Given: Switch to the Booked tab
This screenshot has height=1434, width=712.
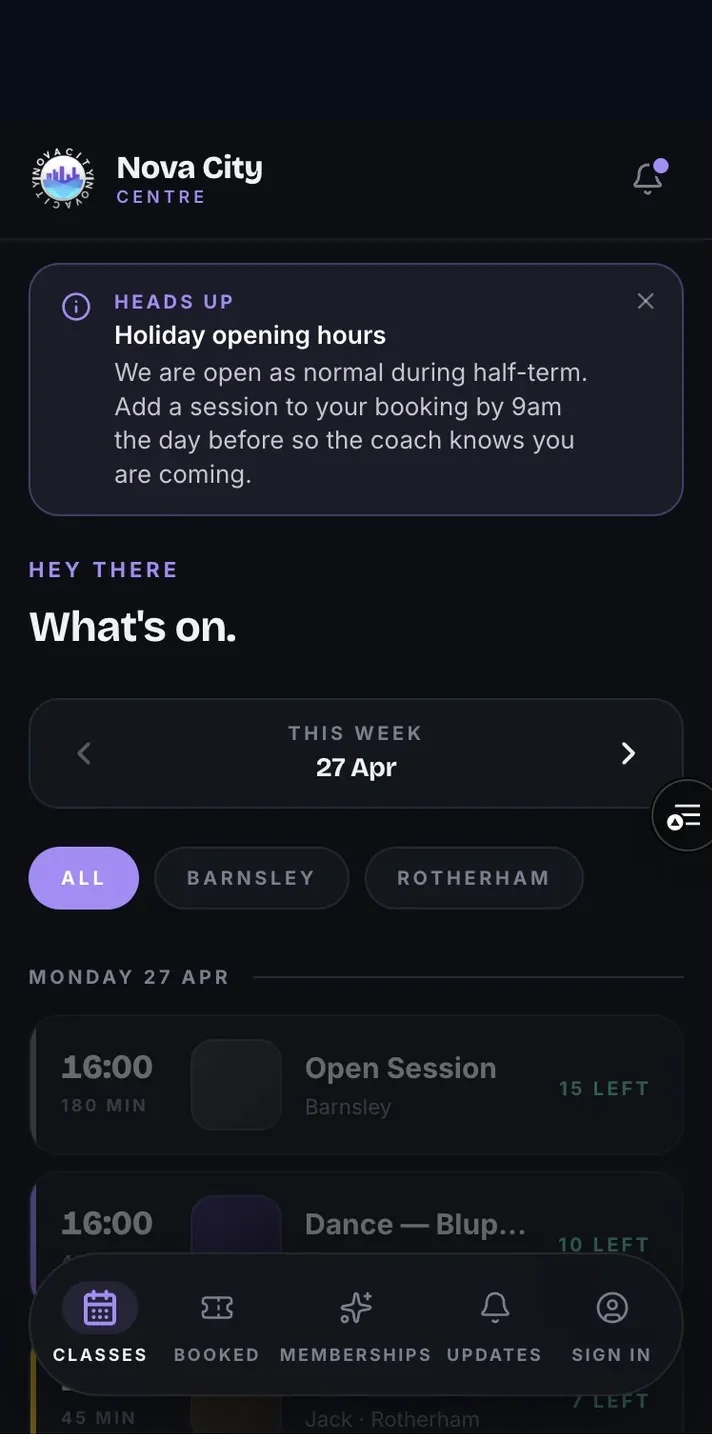Looking at the screenshot, I should [217, 1325].
